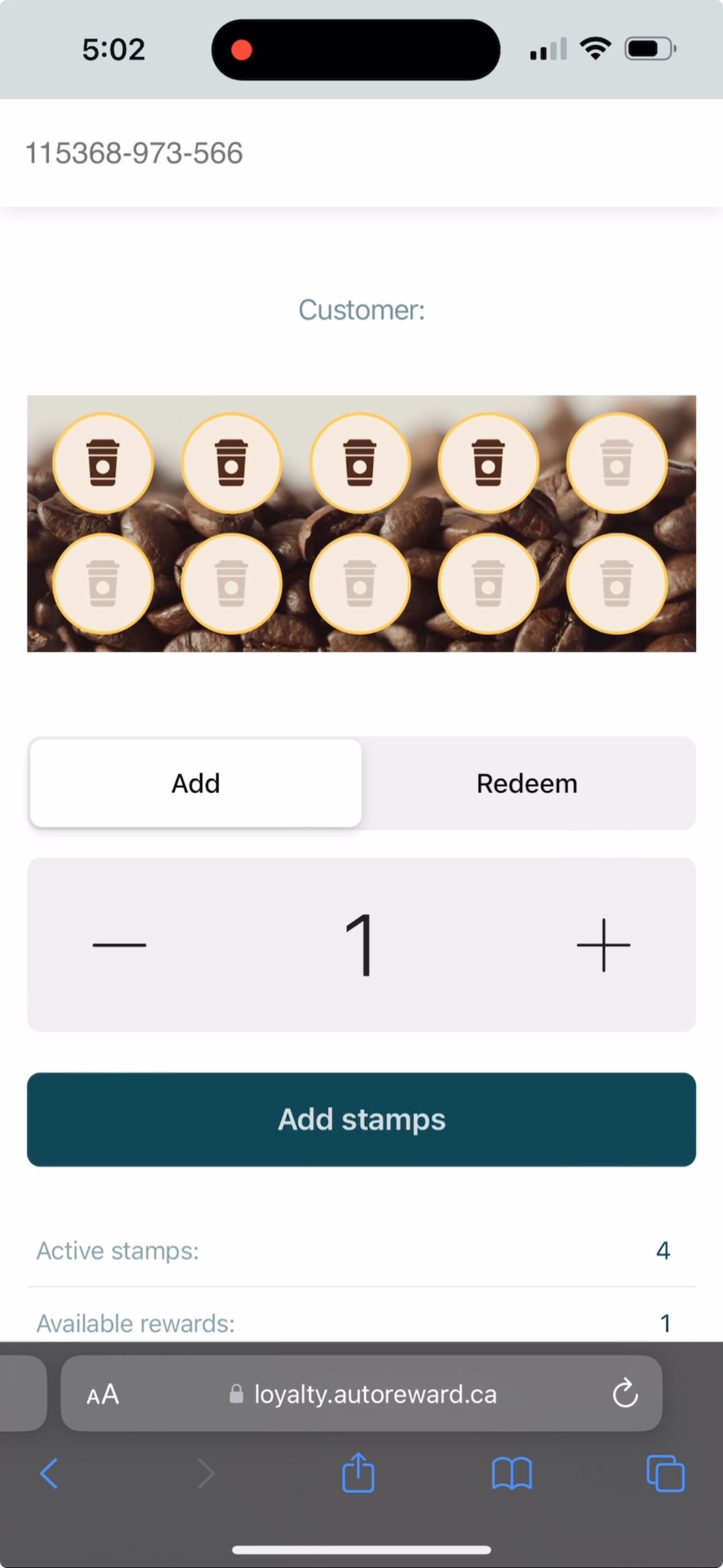This screenshot has height=1568, width=723.
Task: Open Safari bookmarks
Action: pyautogui.click(x=512, y=1474)
